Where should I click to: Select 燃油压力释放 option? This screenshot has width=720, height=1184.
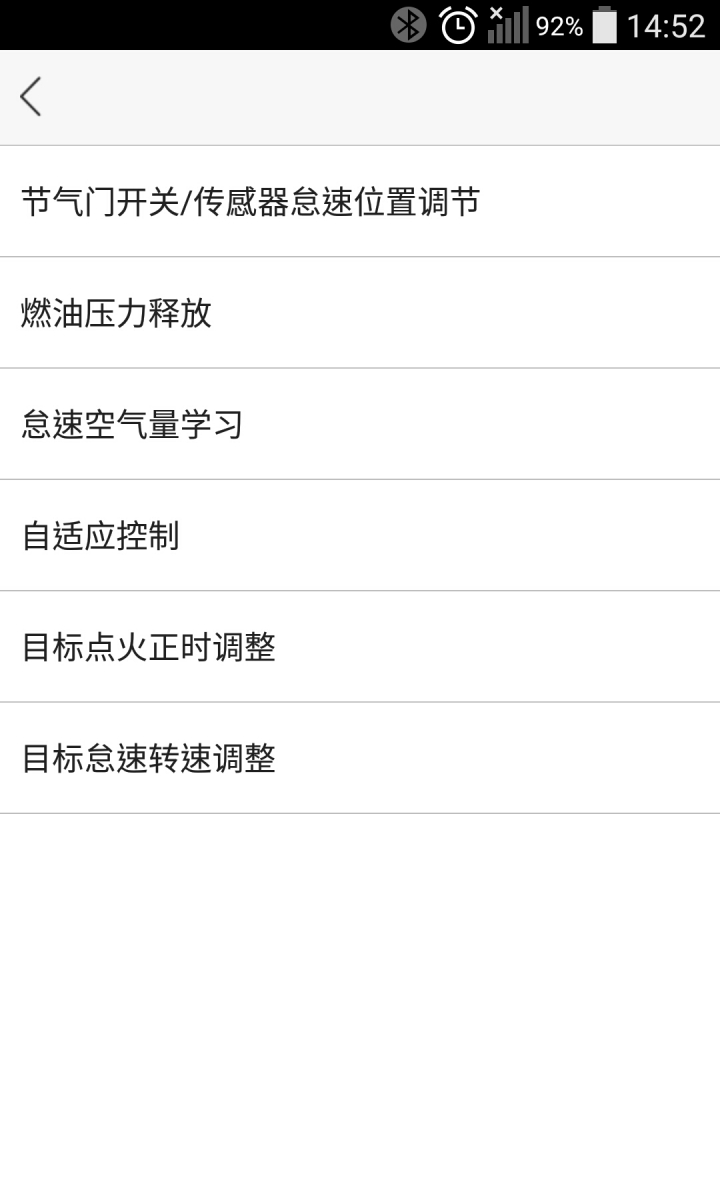tap(117, 314)
